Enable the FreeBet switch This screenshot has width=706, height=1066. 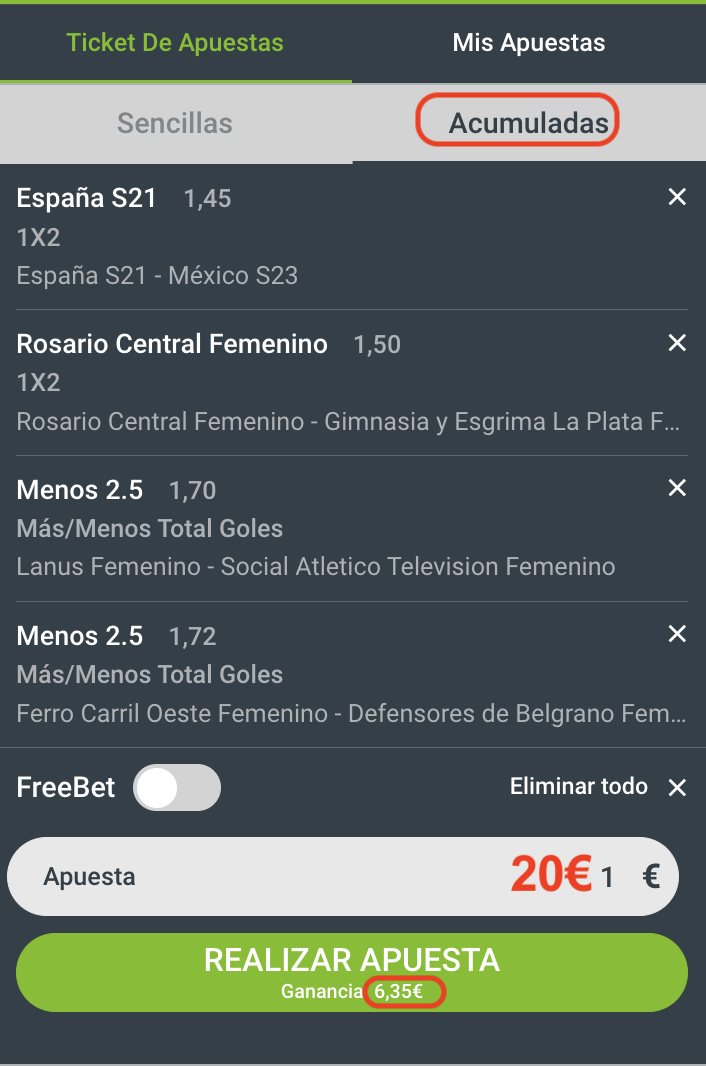177,788
